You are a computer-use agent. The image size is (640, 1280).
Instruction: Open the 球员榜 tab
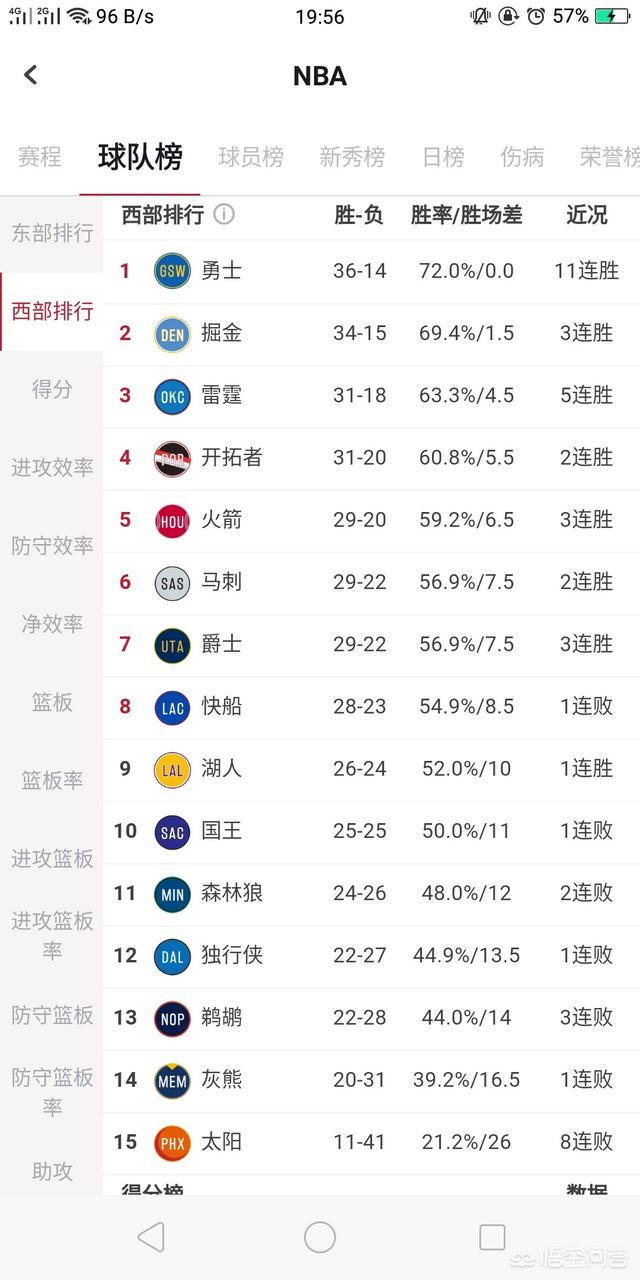coord(251,157)
